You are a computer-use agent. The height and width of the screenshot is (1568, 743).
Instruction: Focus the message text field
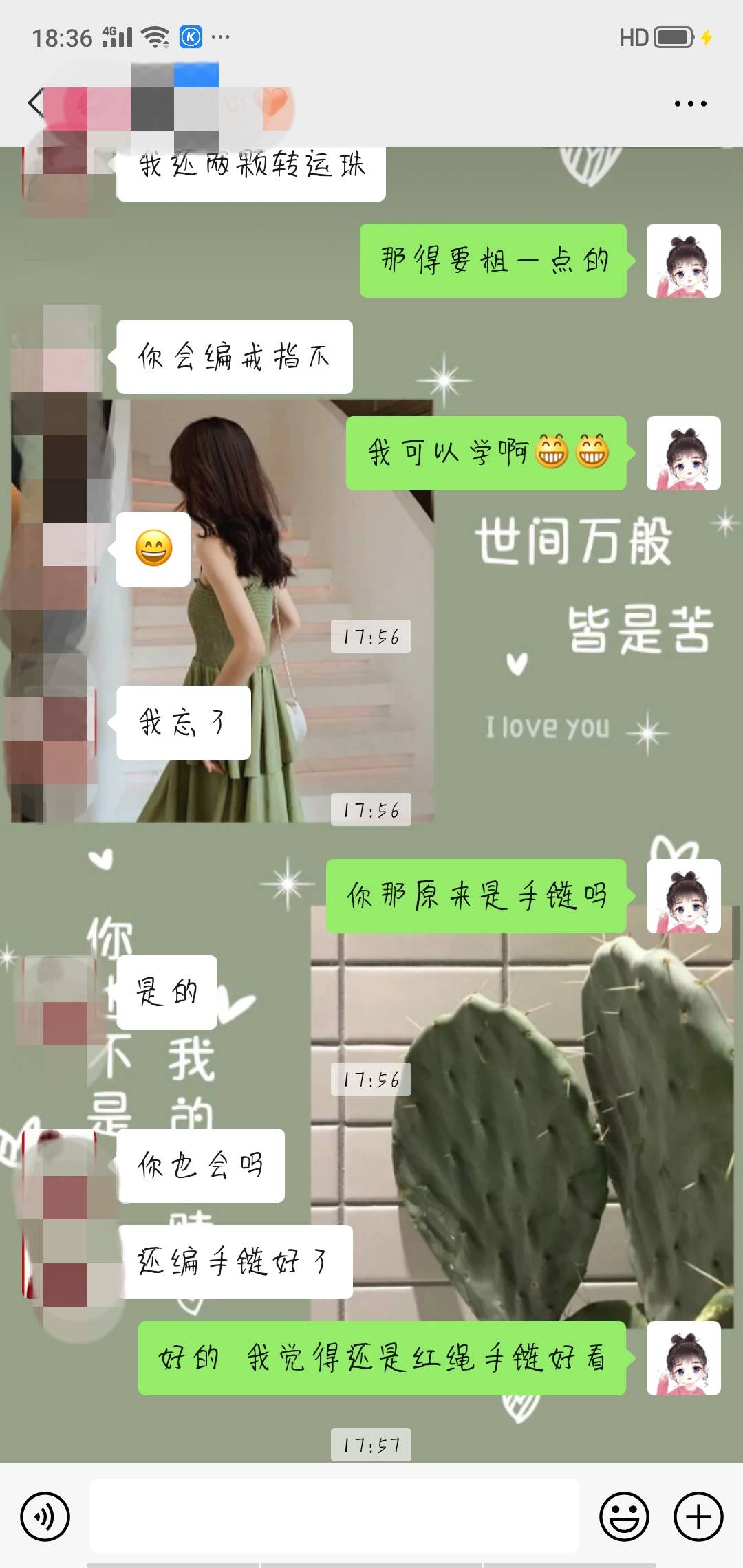point(334,1516)
